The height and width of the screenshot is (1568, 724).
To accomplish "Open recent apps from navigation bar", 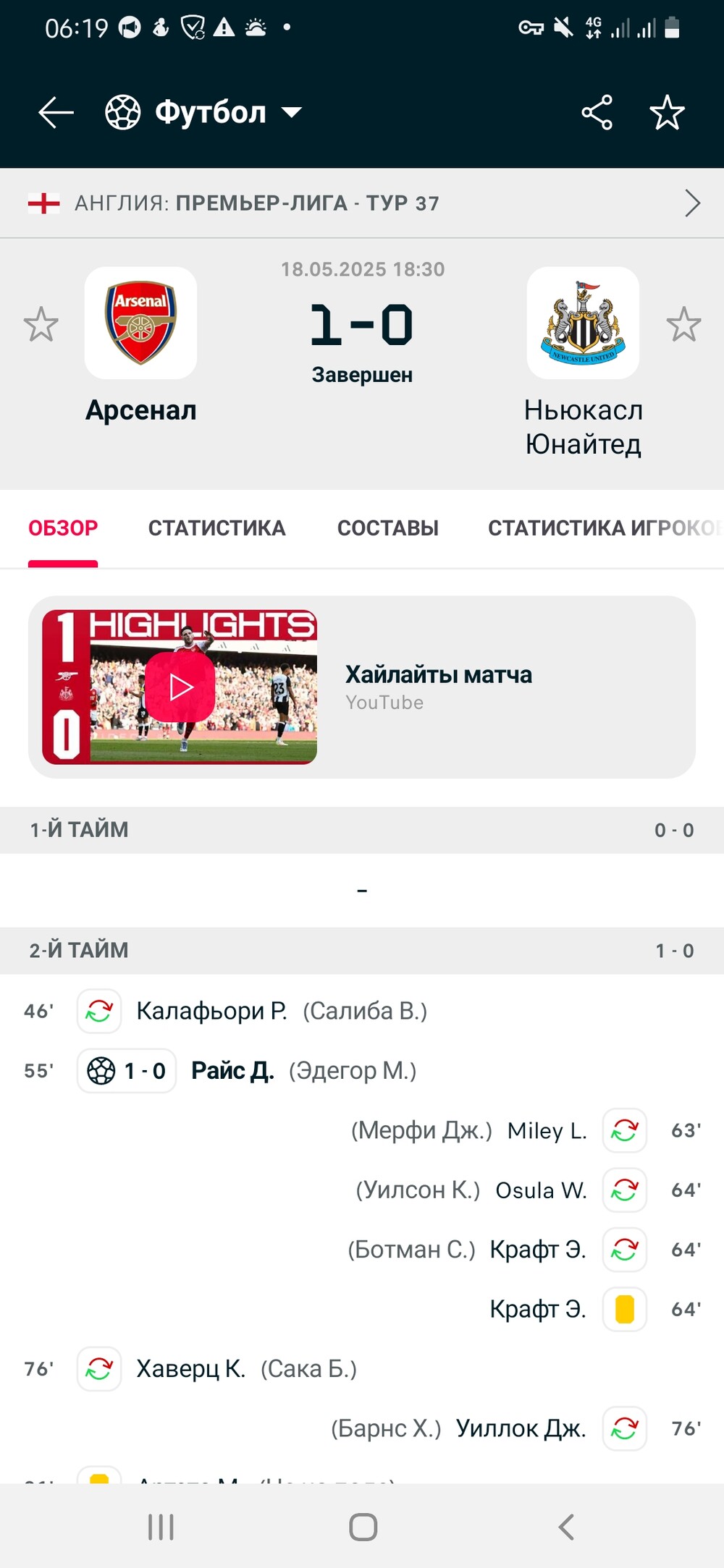I will coord(161,1527).
